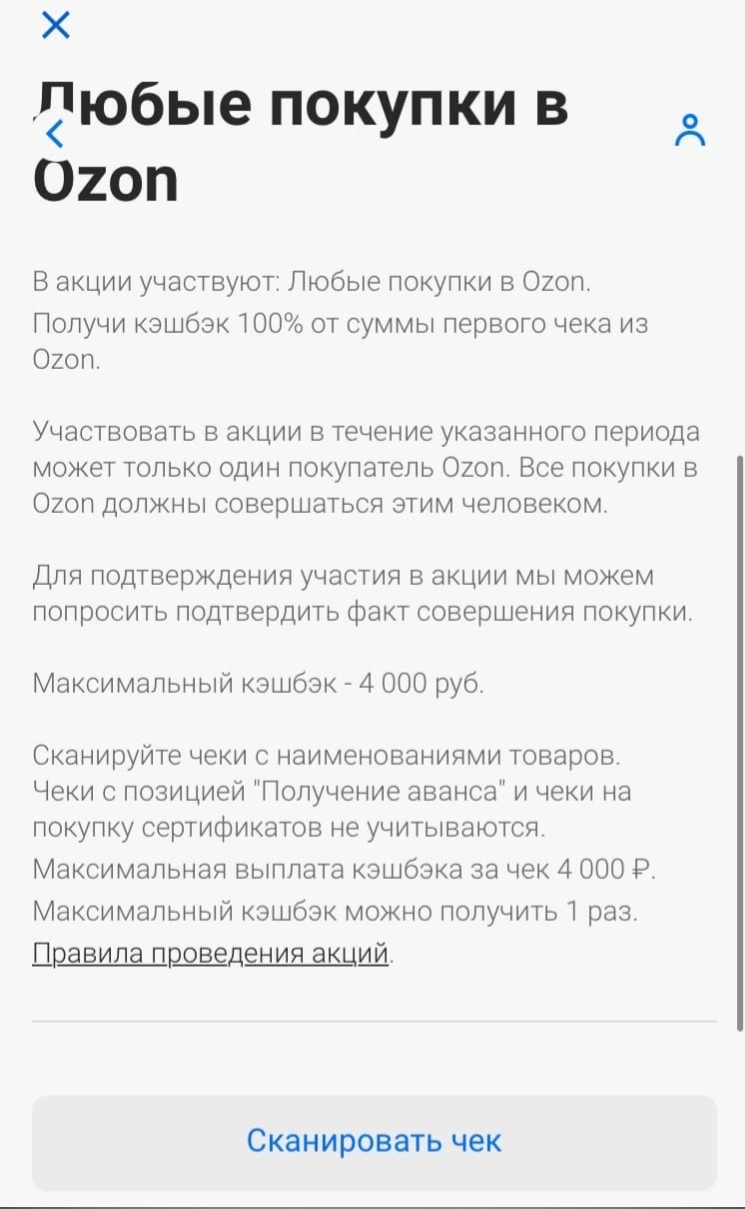Viewport: 745px width, 1209px height.
Task: Open the Правила проведения акций link
Action: pyautogui.click(x=210, y=953)
